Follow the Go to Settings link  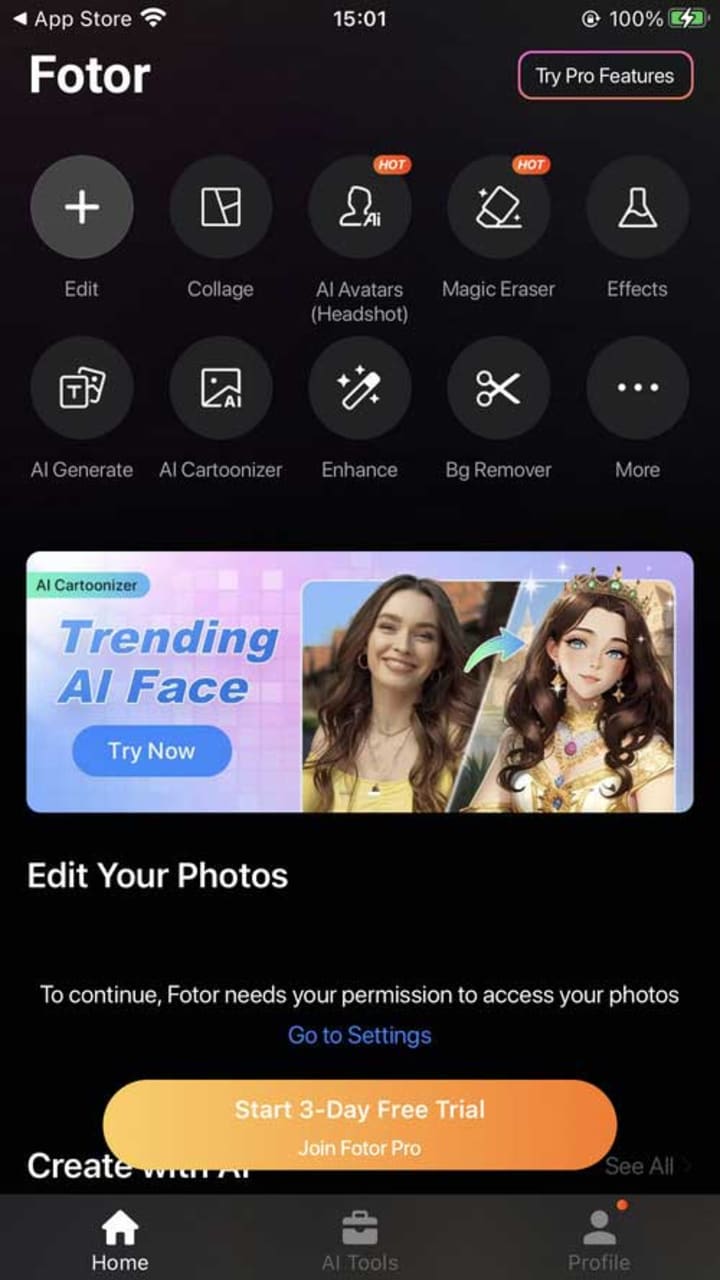click(360, 1035)
